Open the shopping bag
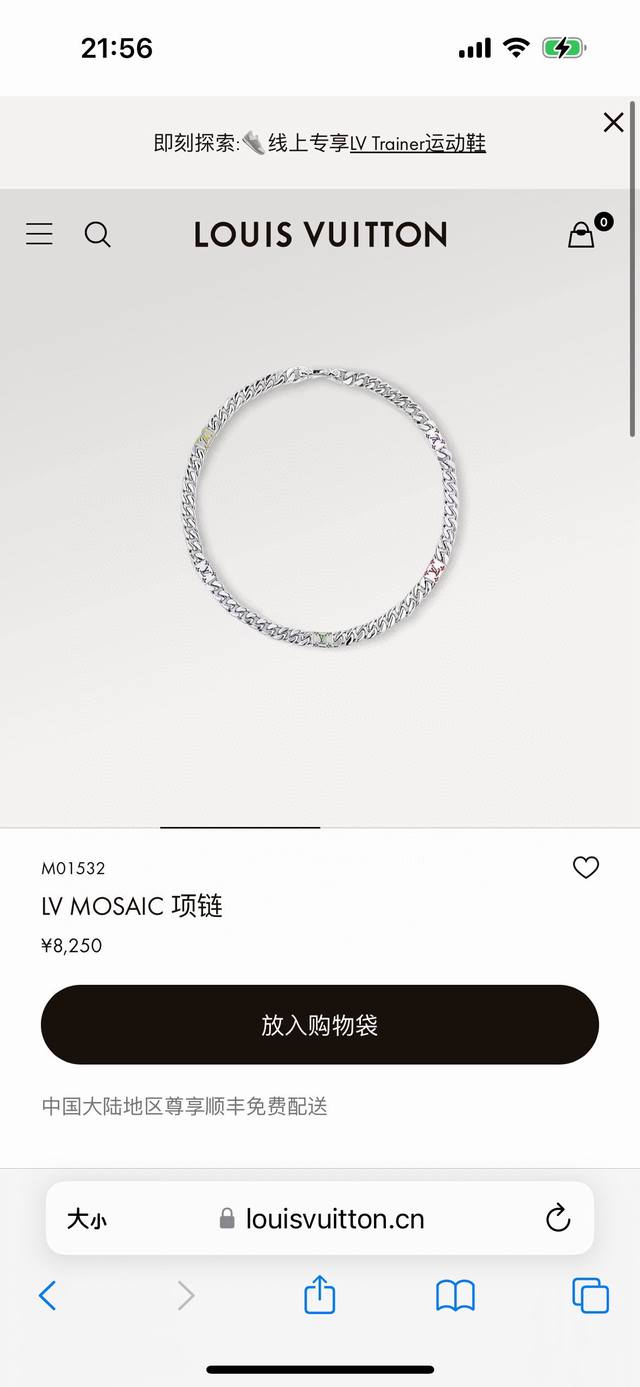The height and width of the screenshot is (1387, 640). tap(582, 234)
